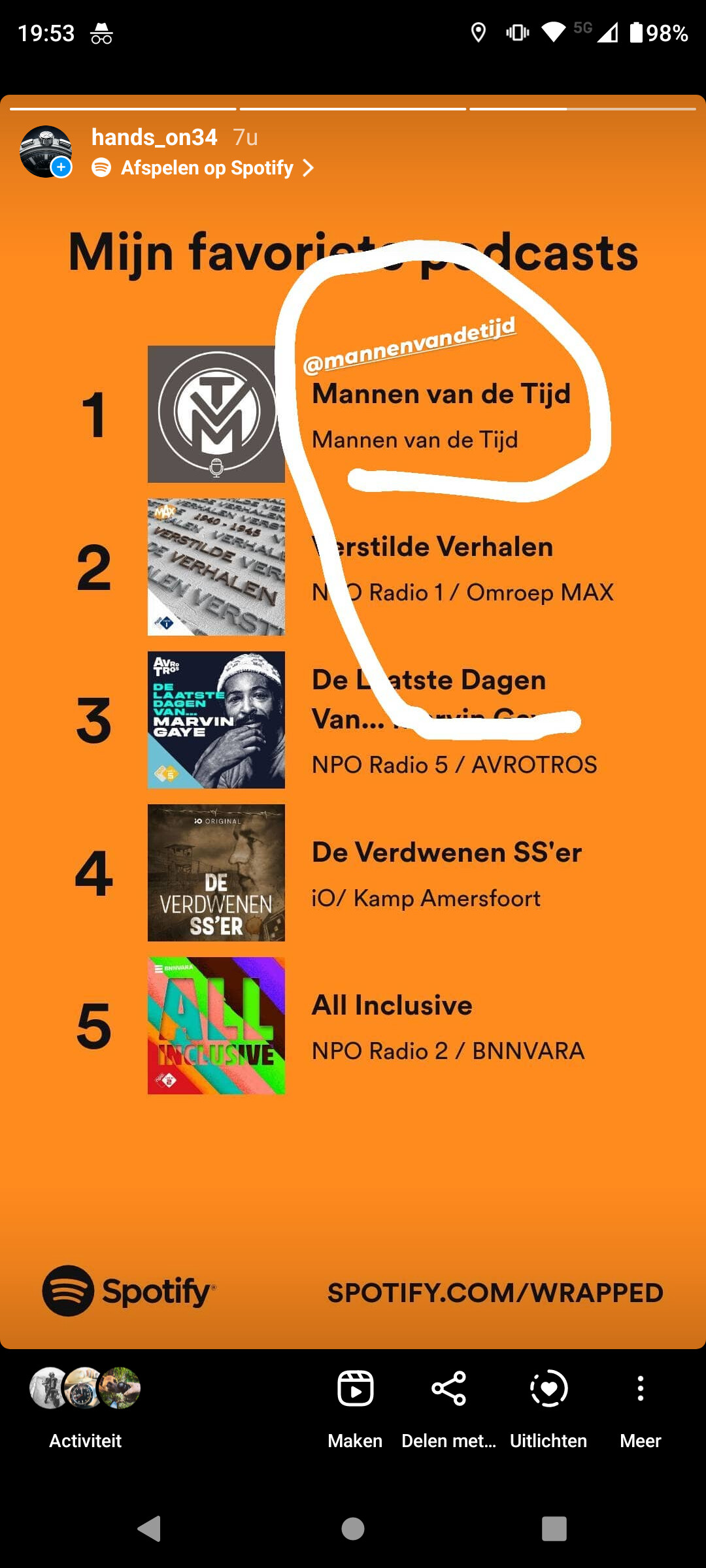Open hands_on34 profile picture
The image size is (706, 1568).
[46, 152]
